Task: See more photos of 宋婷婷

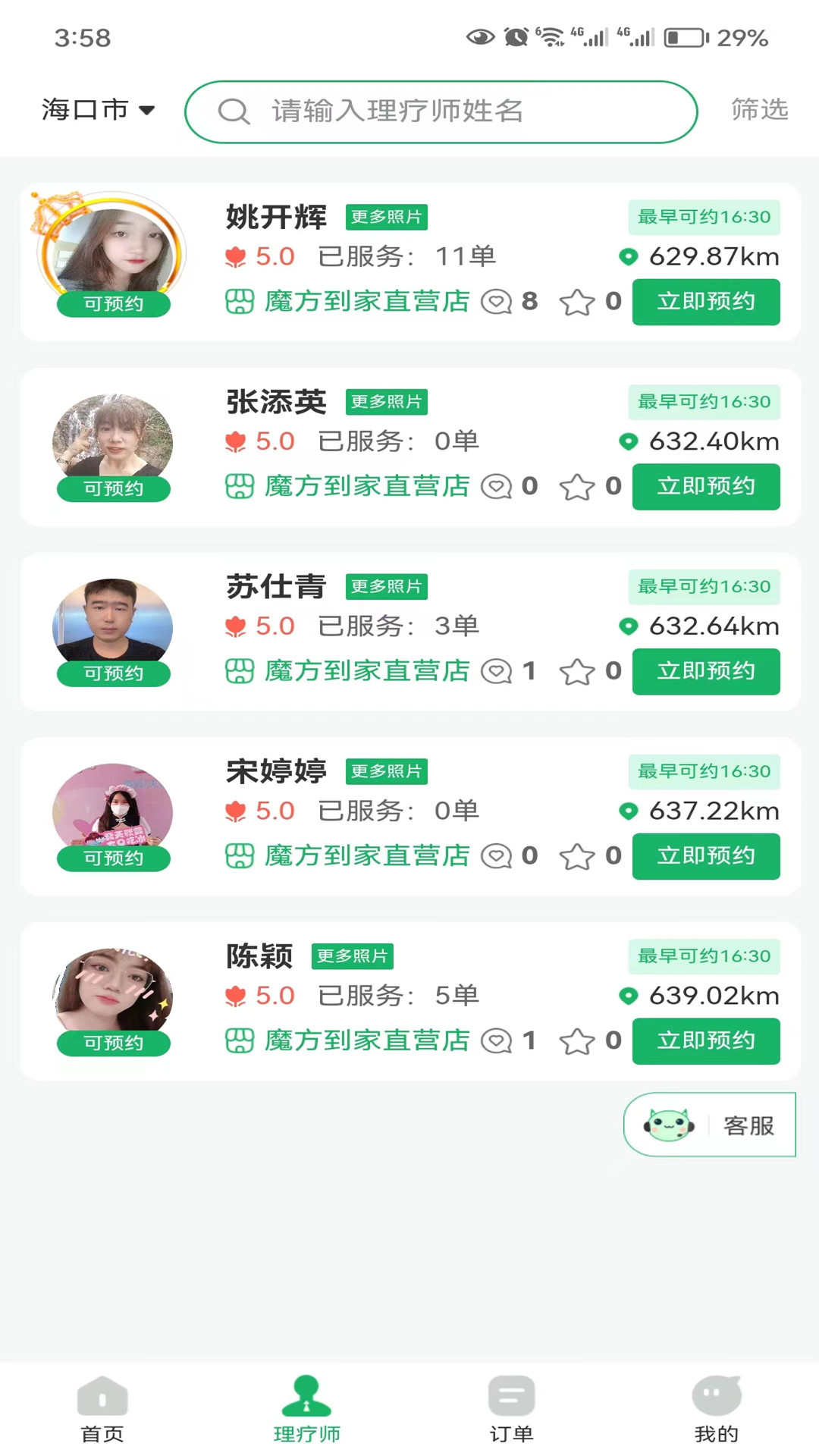Action: click(x=386, y=771)
